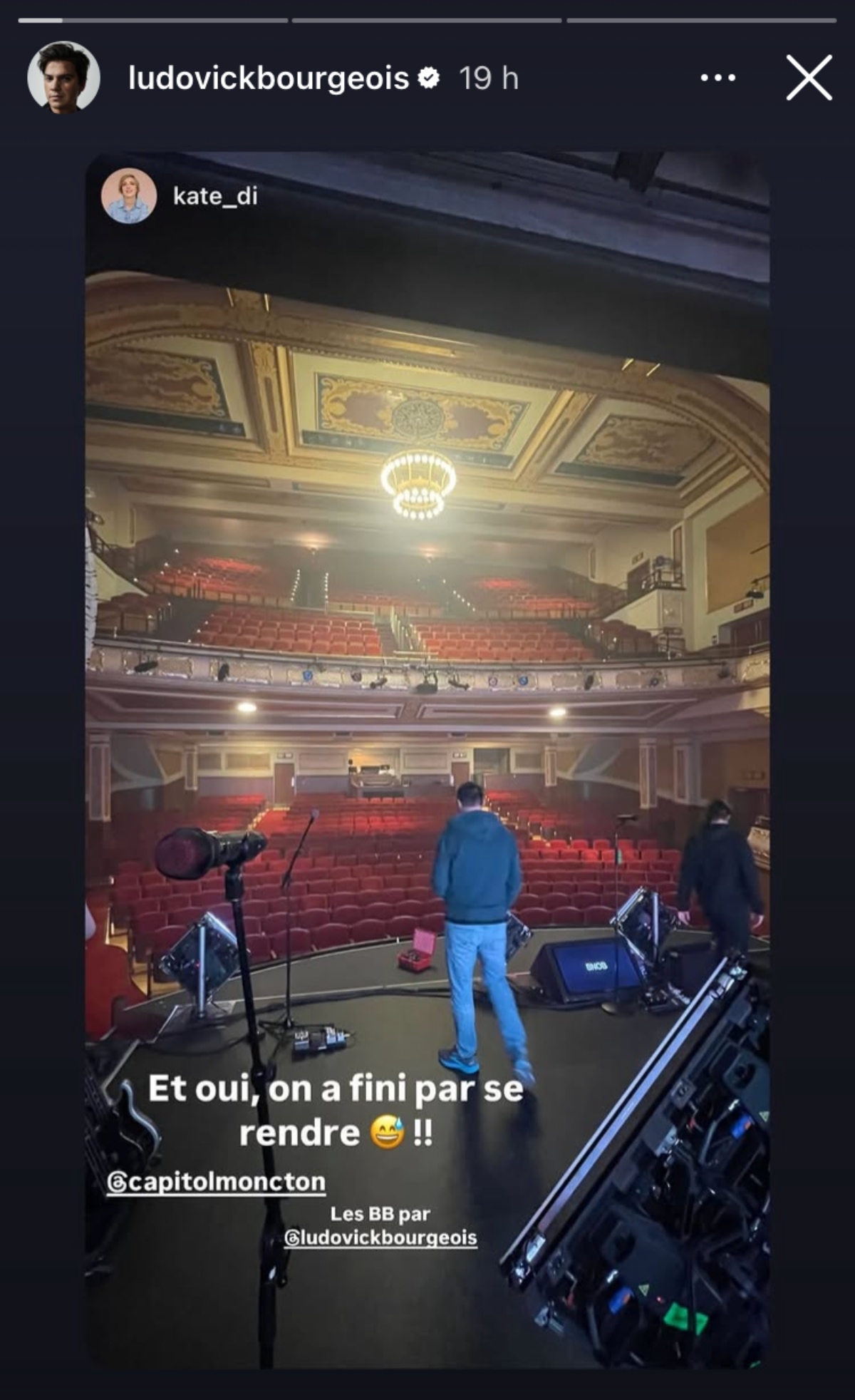The width and height of the screenshot is (855, 1400).
Task: Open the @ludovickbourgeois mention sticker
Action: (x=380, y=1237)
